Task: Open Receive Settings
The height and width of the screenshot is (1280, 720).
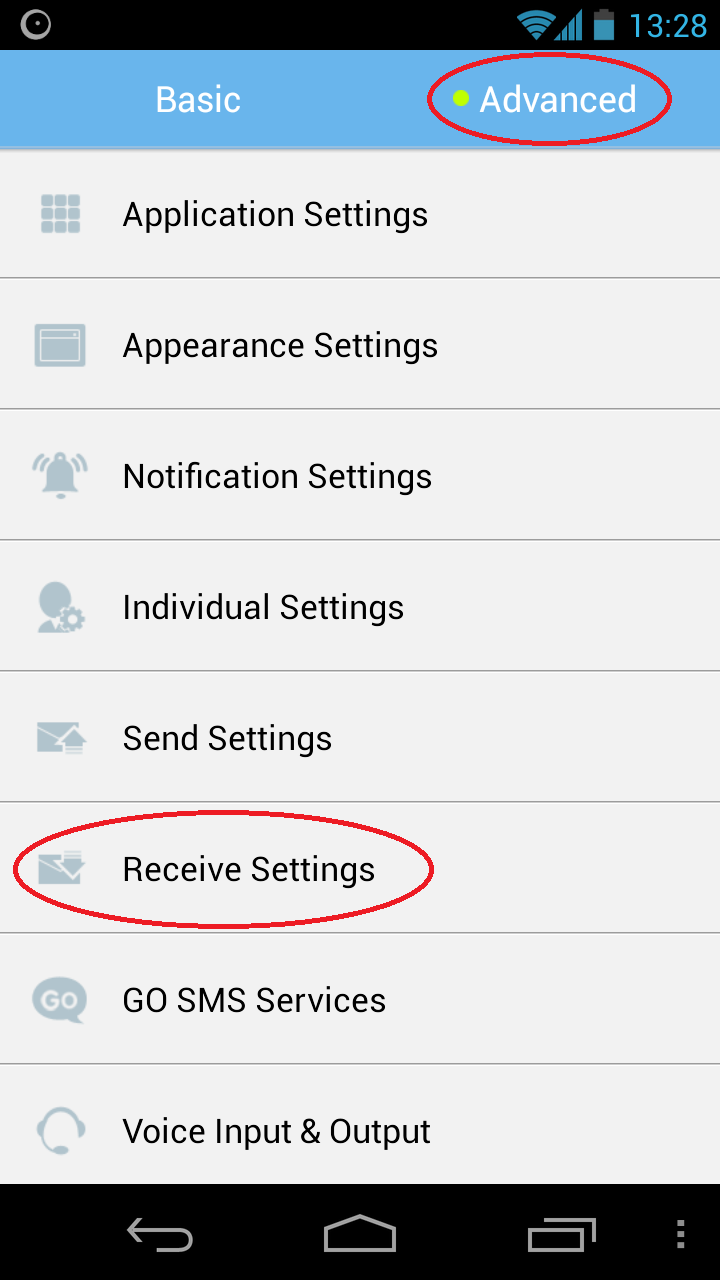Action: (x=360, y=869)
